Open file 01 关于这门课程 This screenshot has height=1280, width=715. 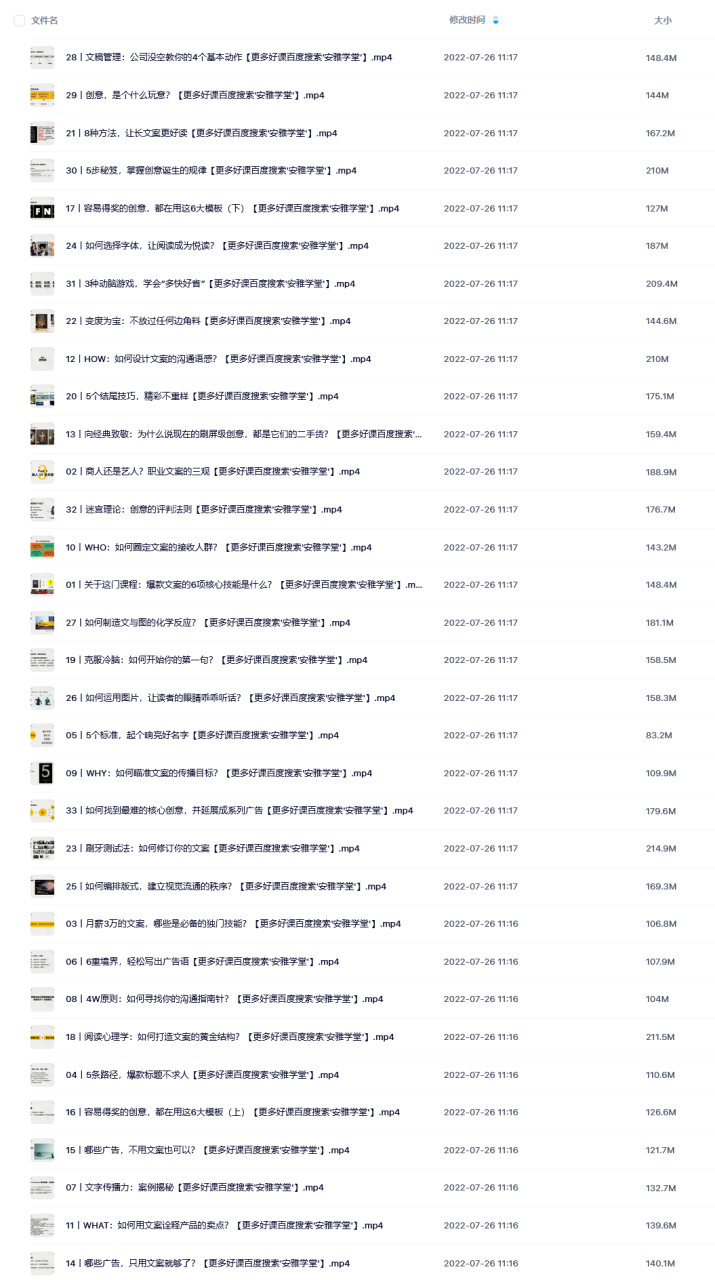click(244, 585)
